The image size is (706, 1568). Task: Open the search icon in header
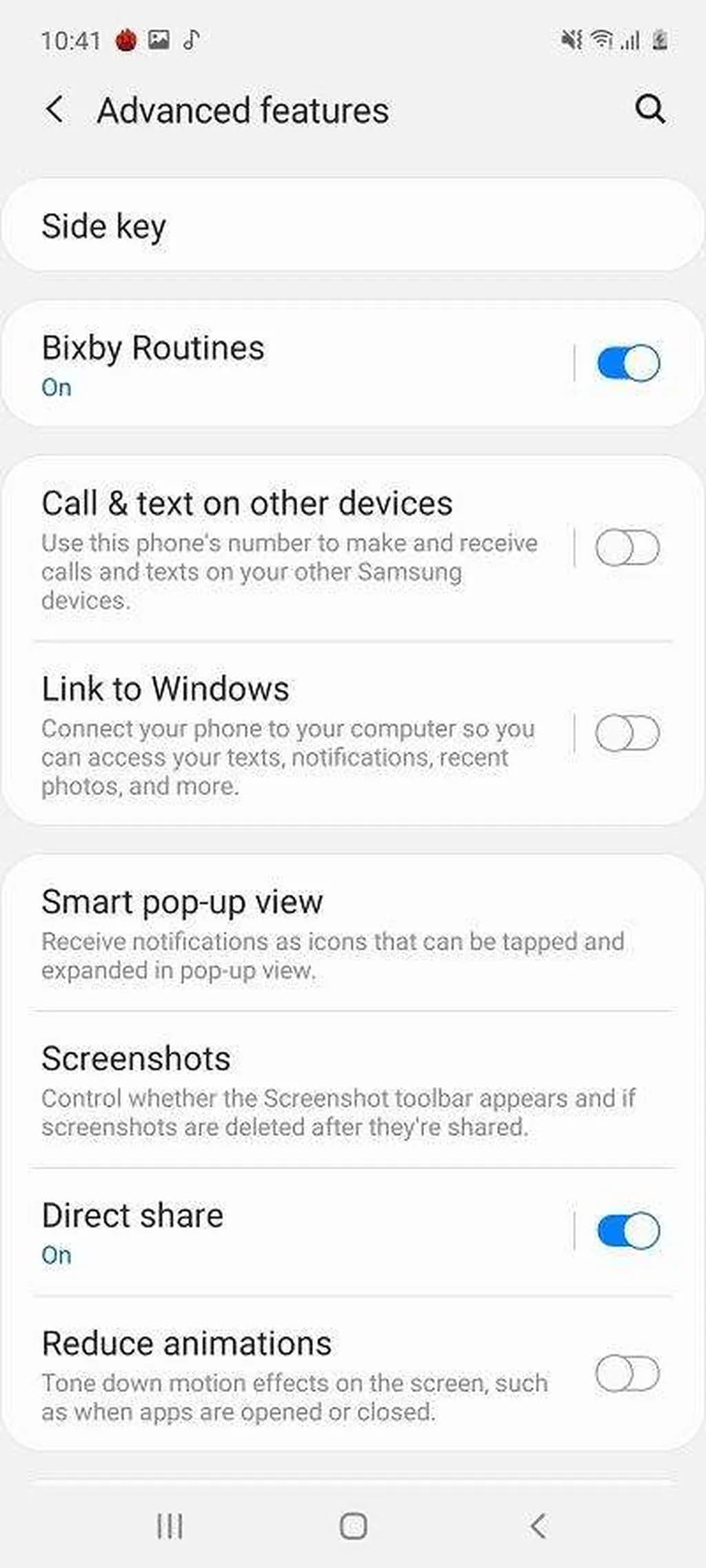649,109
